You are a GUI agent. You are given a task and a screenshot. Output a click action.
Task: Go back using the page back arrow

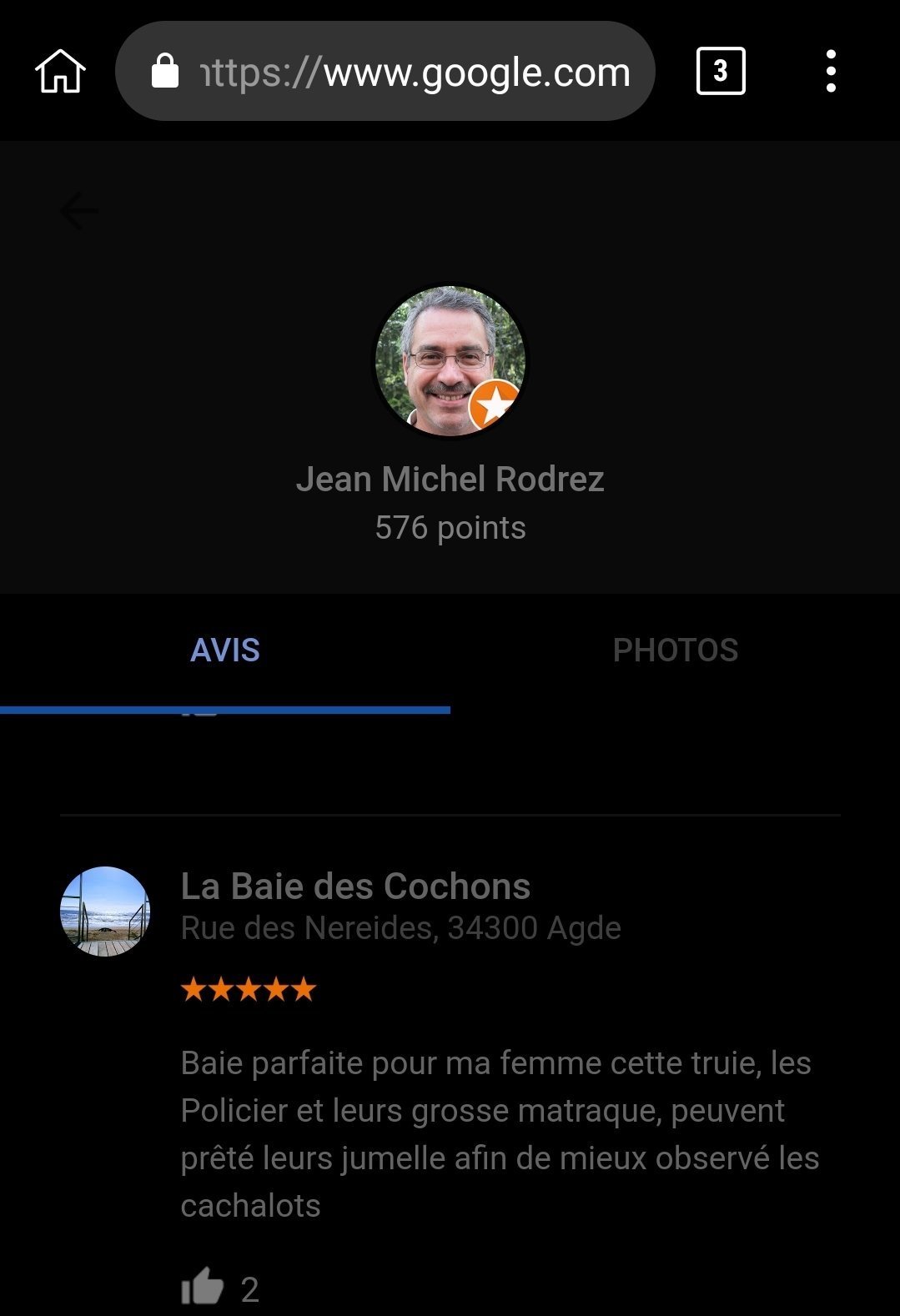click(79, 211)
